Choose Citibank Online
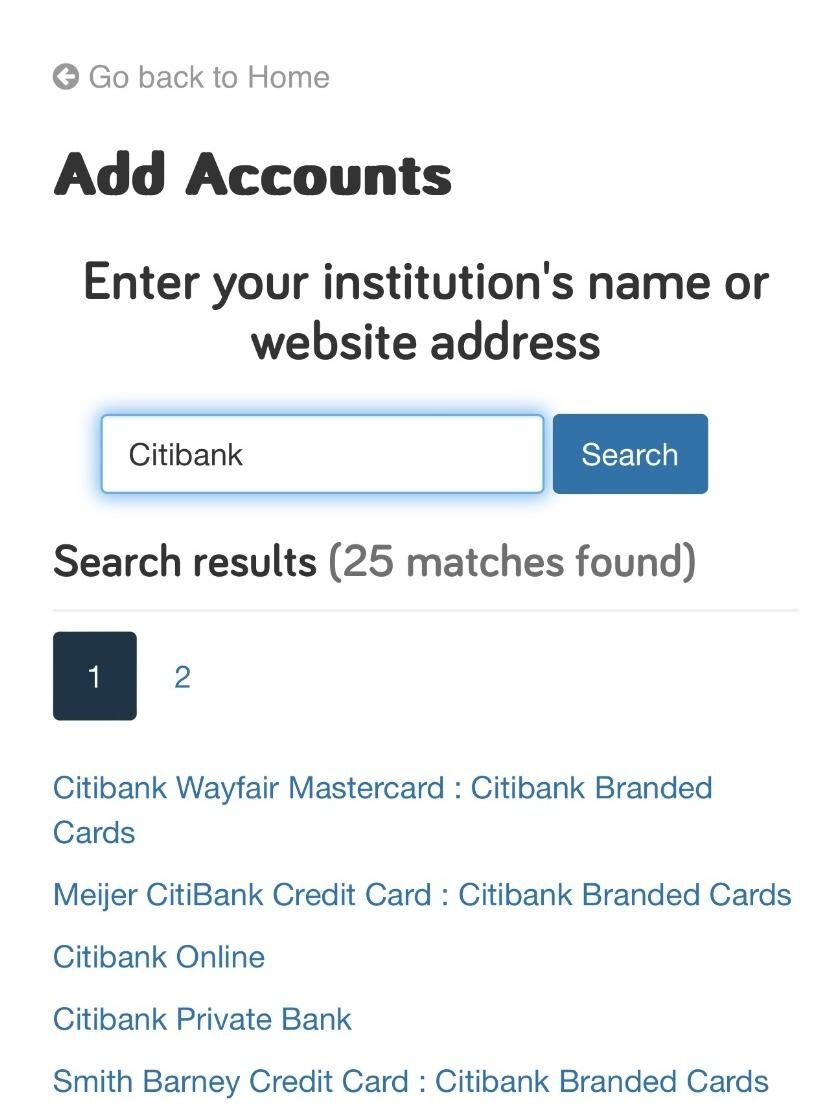814x1111 pixels. click(x=159, y=957)
